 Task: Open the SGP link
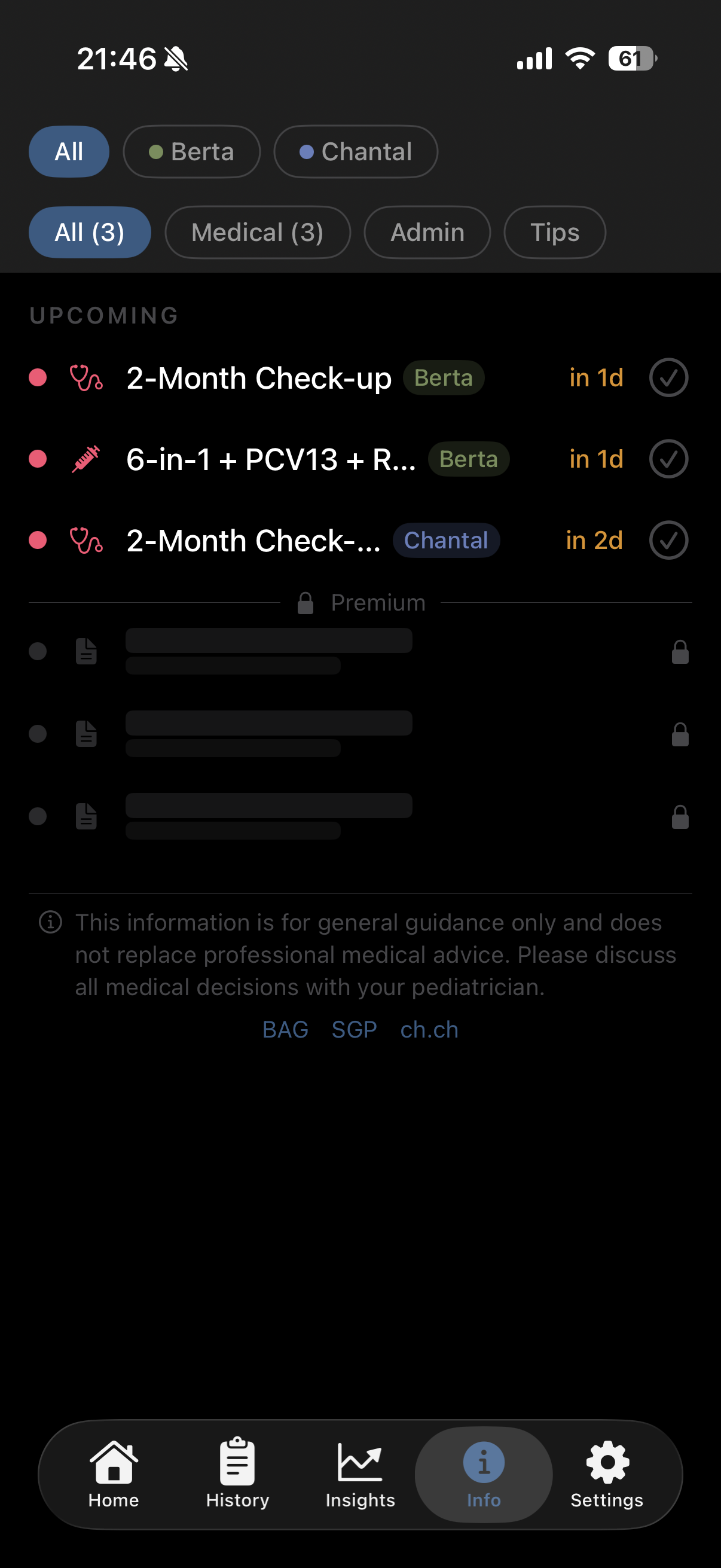354,1030
